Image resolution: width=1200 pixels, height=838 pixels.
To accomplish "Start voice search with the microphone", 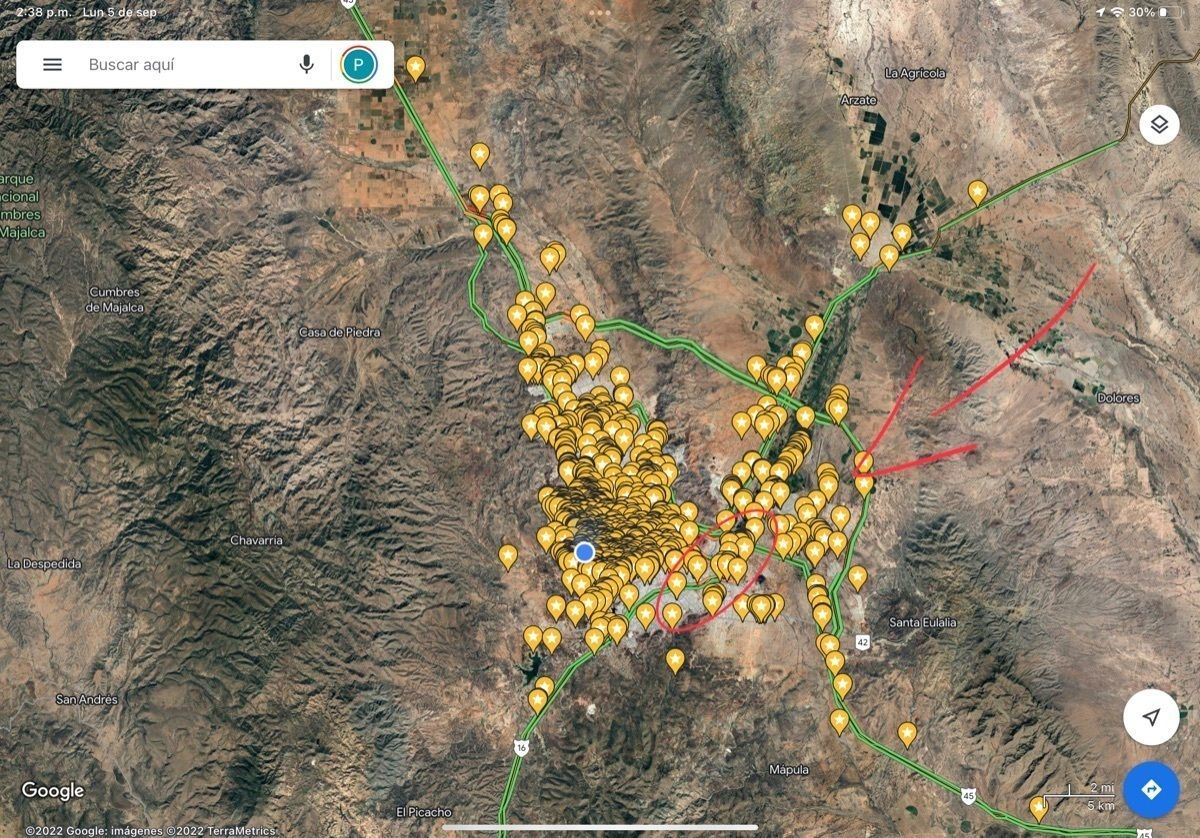I will point(306,65).
